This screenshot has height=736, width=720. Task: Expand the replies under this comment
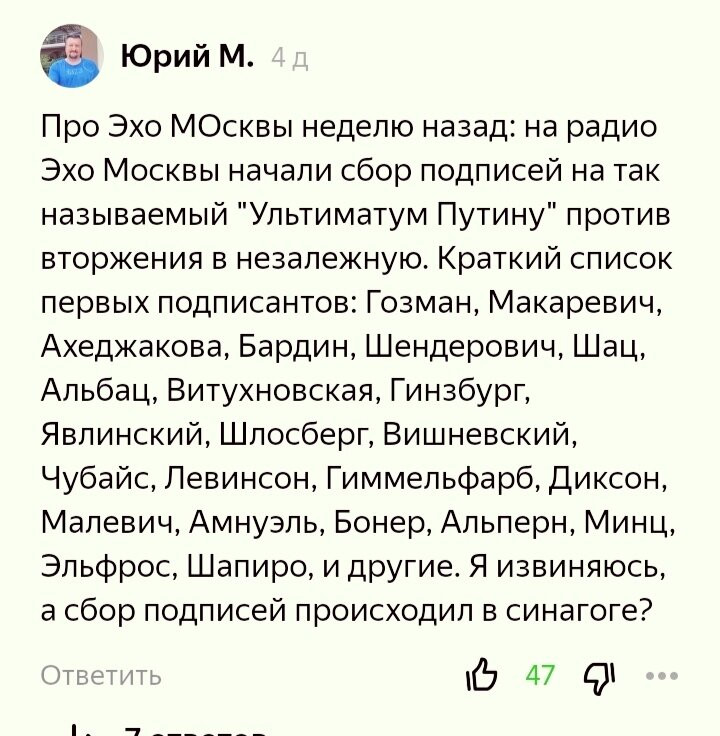(x=190, y=730)
